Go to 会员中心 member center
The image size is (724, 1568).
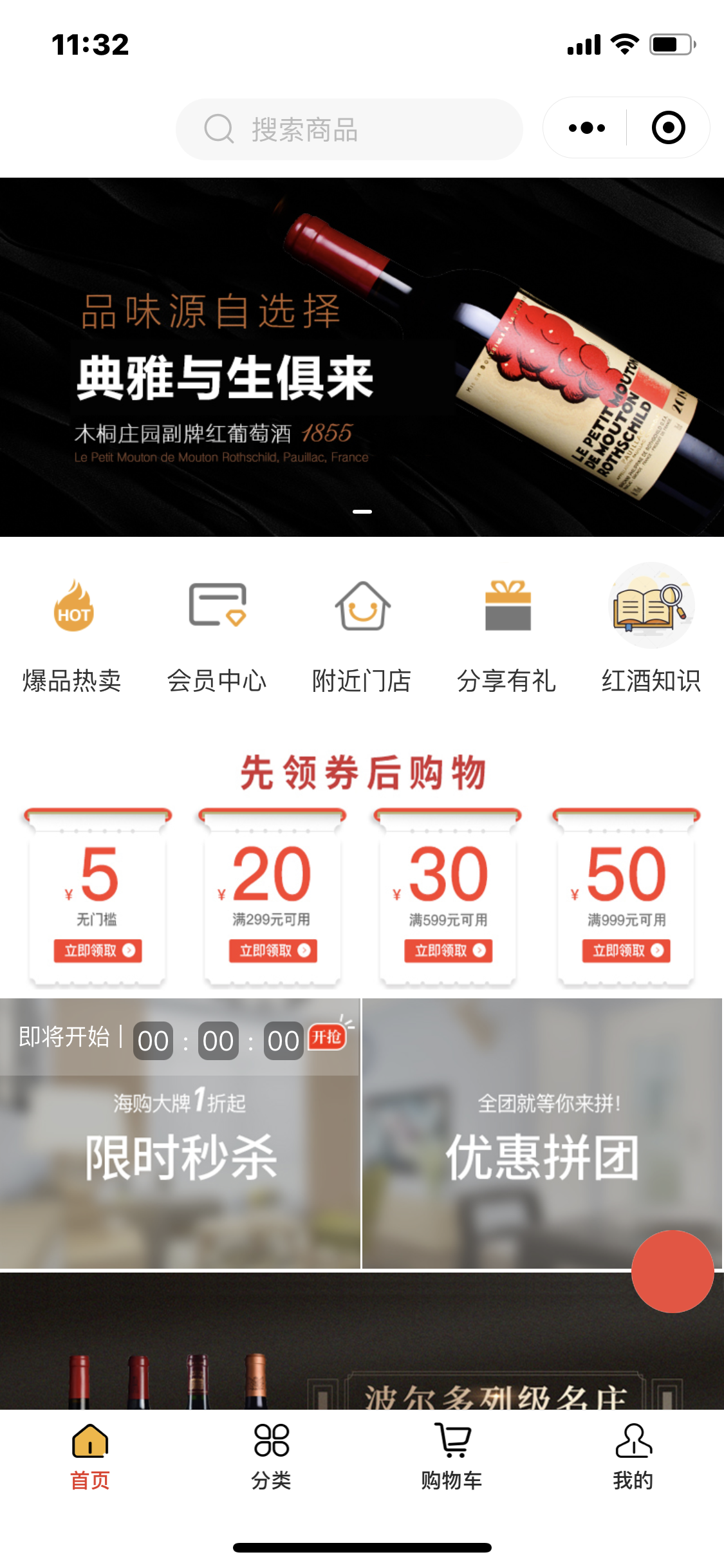[217, 635]
